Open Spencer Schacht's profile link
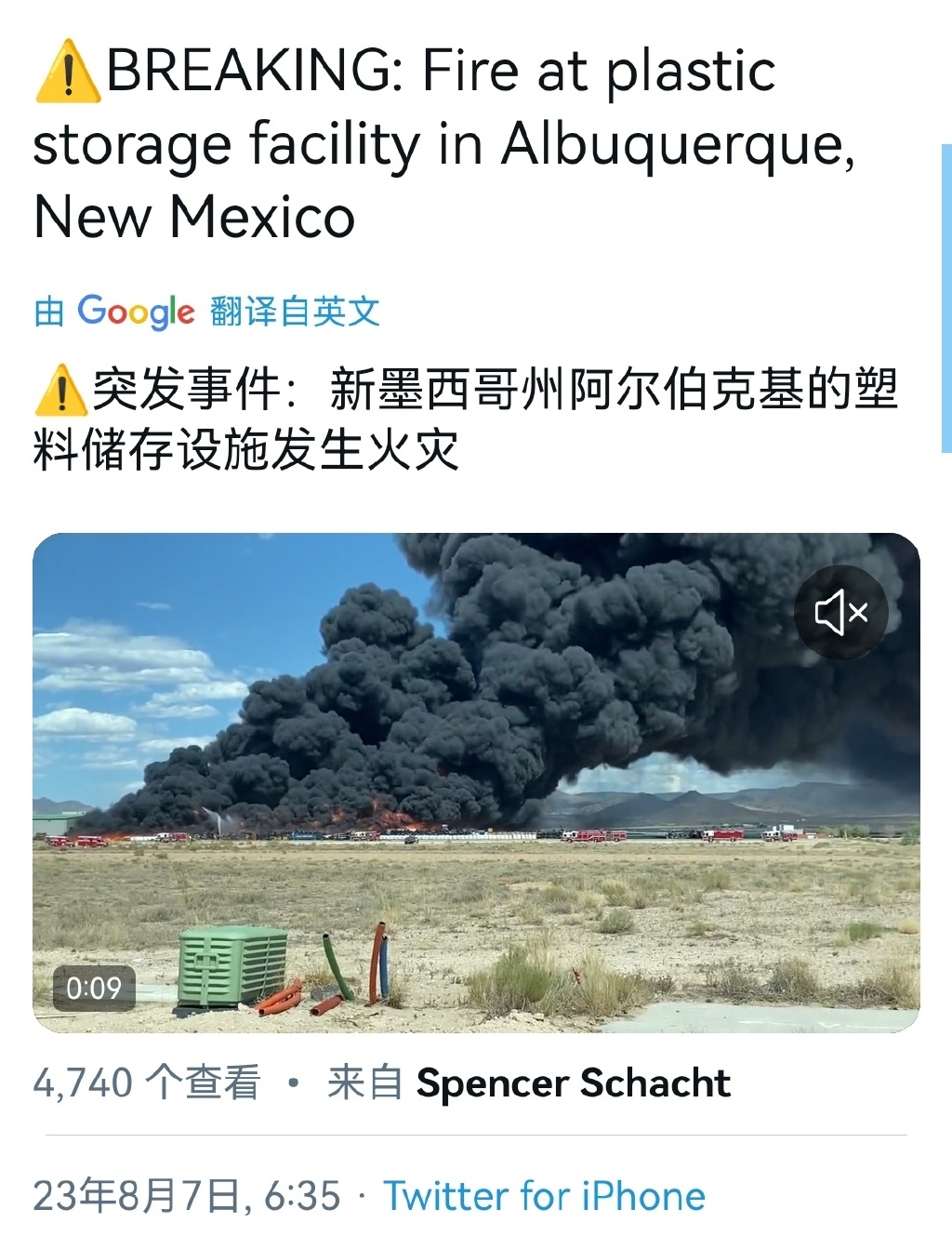 [573, 1083]
